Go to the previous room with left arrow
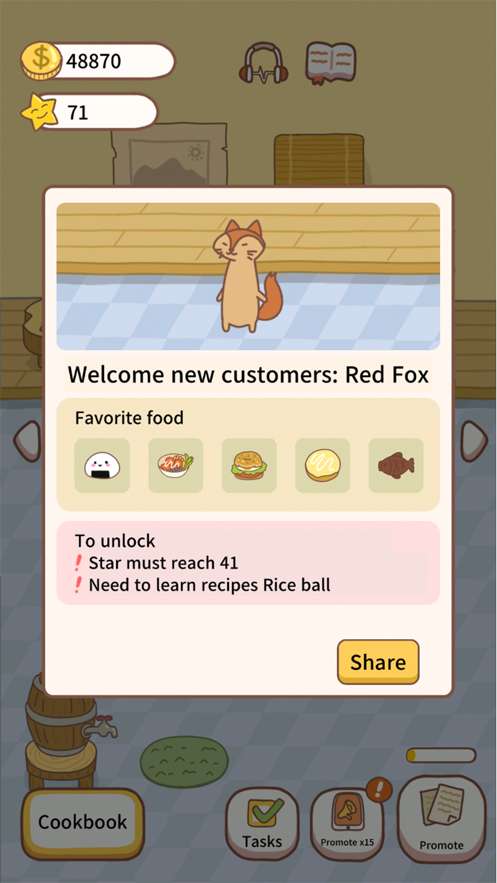This screenshot has height=883, width=497. click(x=27, y=440)
